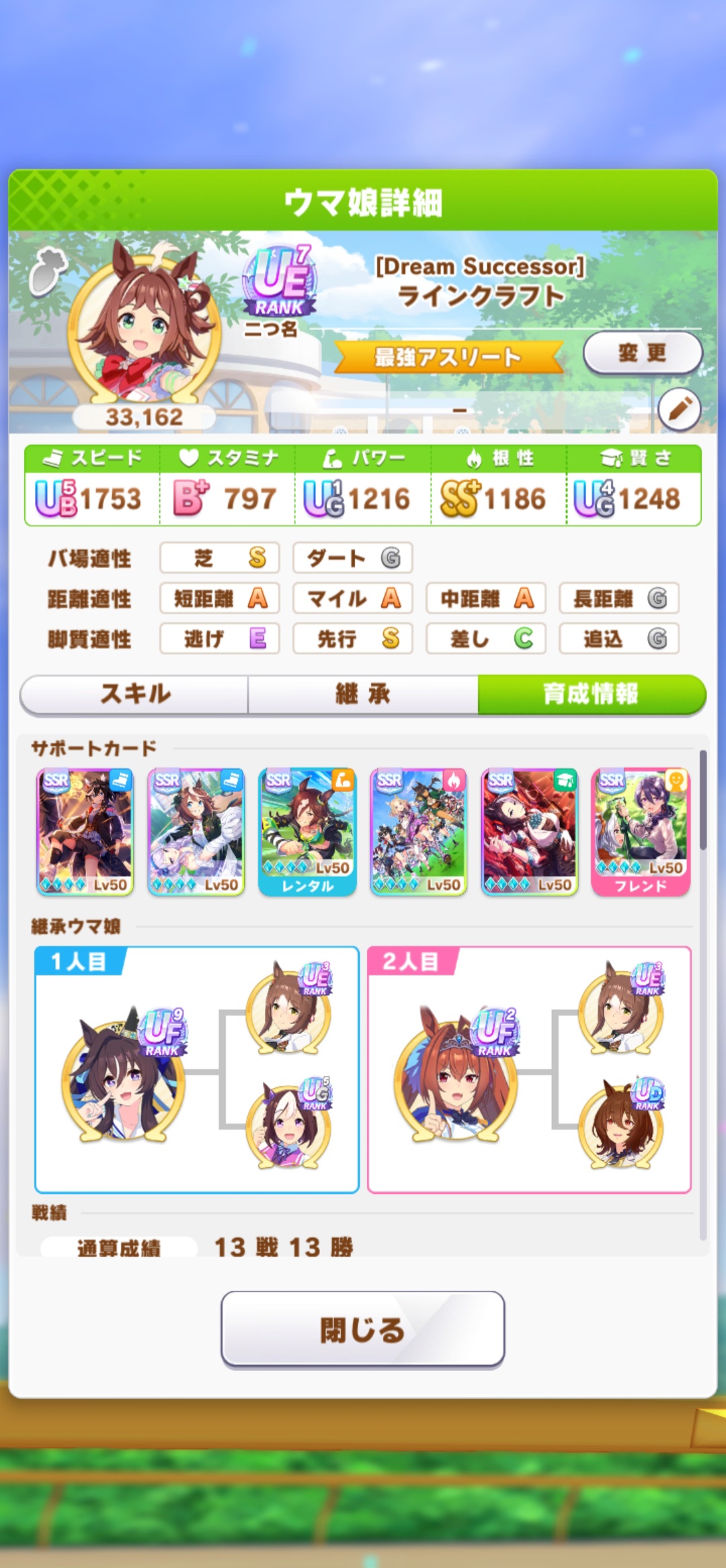
Task: Open the guts-type support card
Action: [x=418, y=832]
